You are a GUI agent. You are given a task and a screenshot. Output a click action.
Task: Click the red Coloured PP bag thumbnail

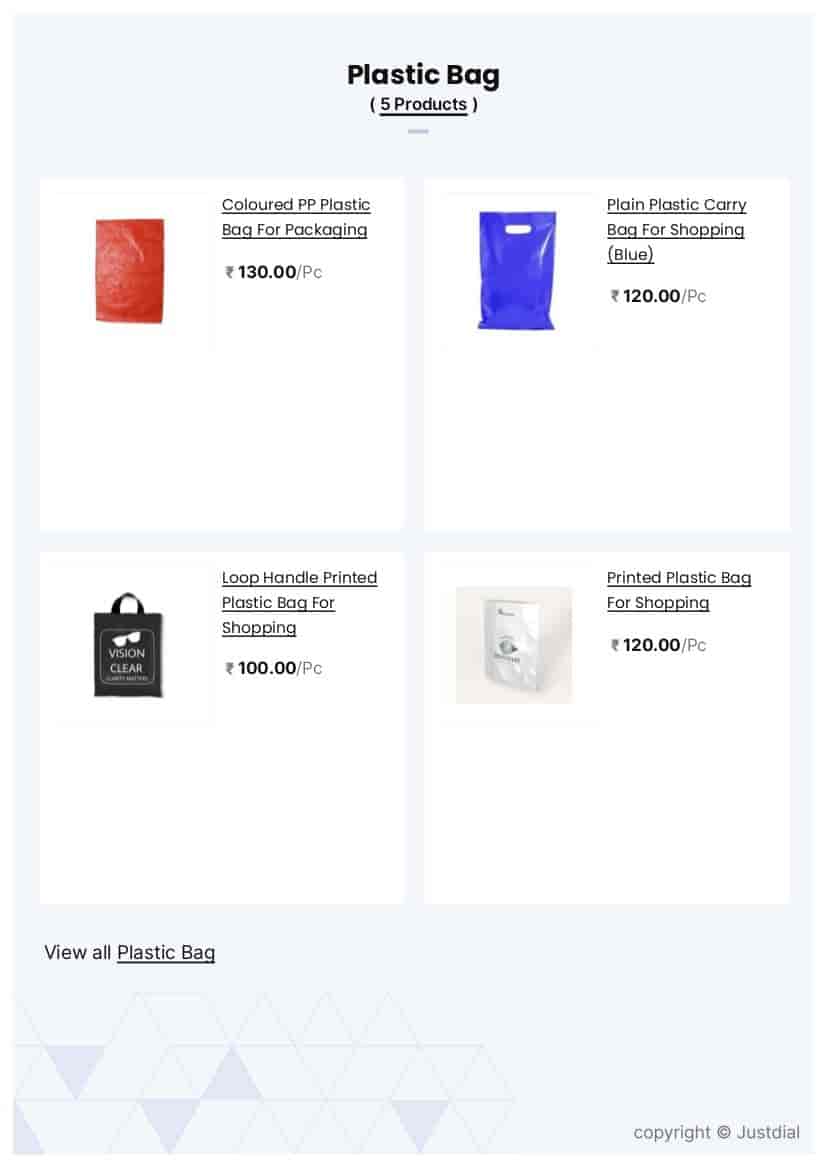point(128,270)
